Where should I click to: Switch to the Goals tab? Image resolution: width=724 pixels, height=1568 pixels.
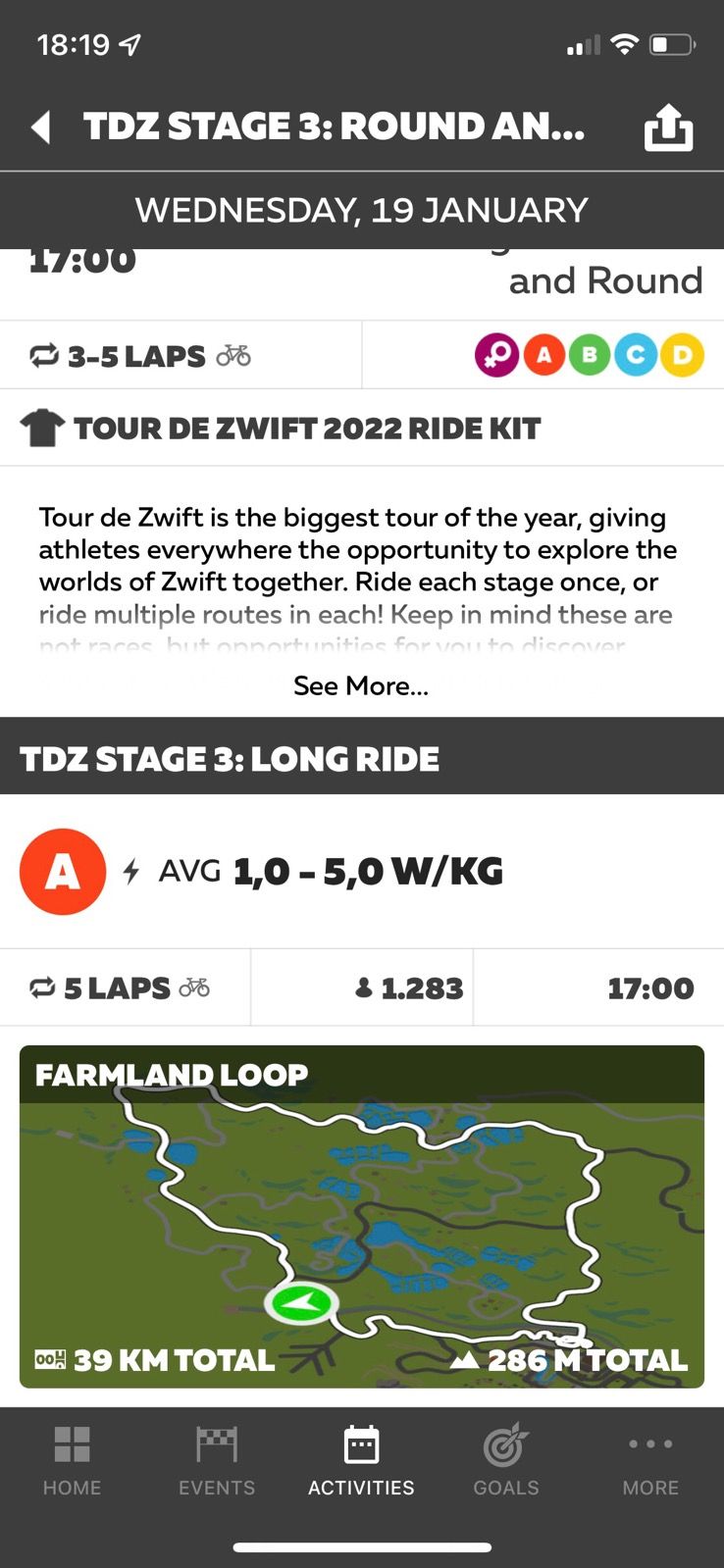[x=506, y=1461]
